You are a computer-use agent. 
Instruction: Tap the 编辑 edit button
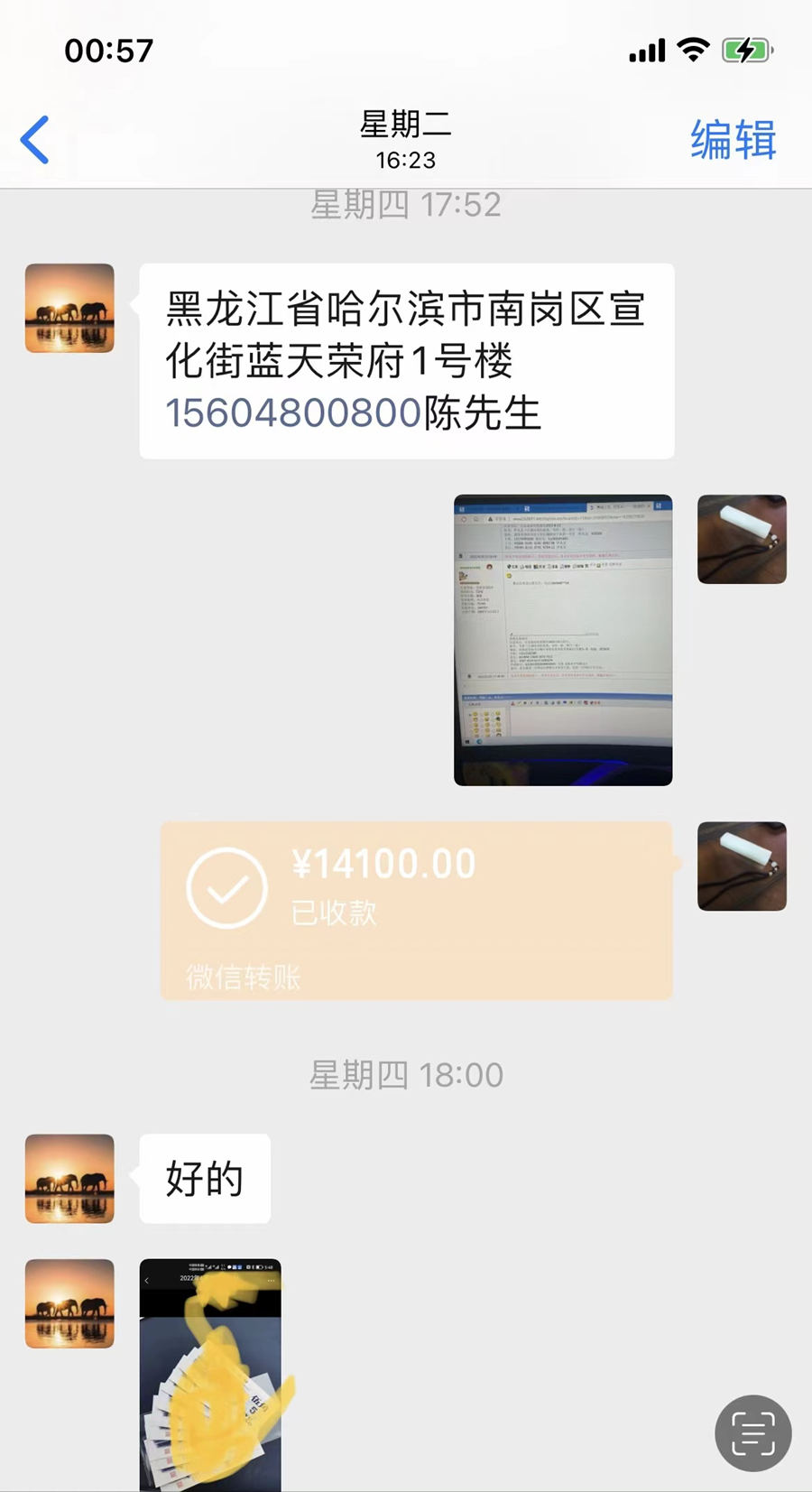[733, 140]
